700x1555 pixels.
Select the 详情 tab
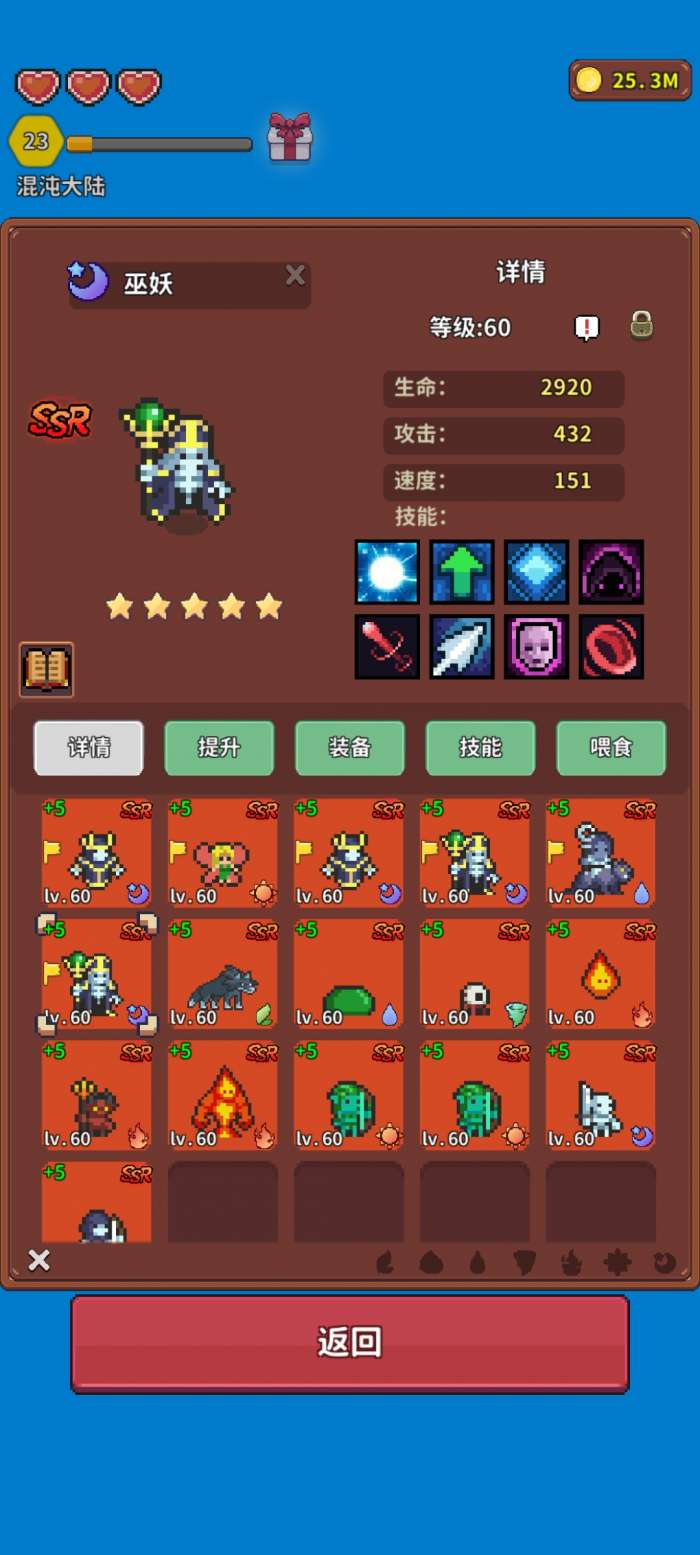[88, 748]
